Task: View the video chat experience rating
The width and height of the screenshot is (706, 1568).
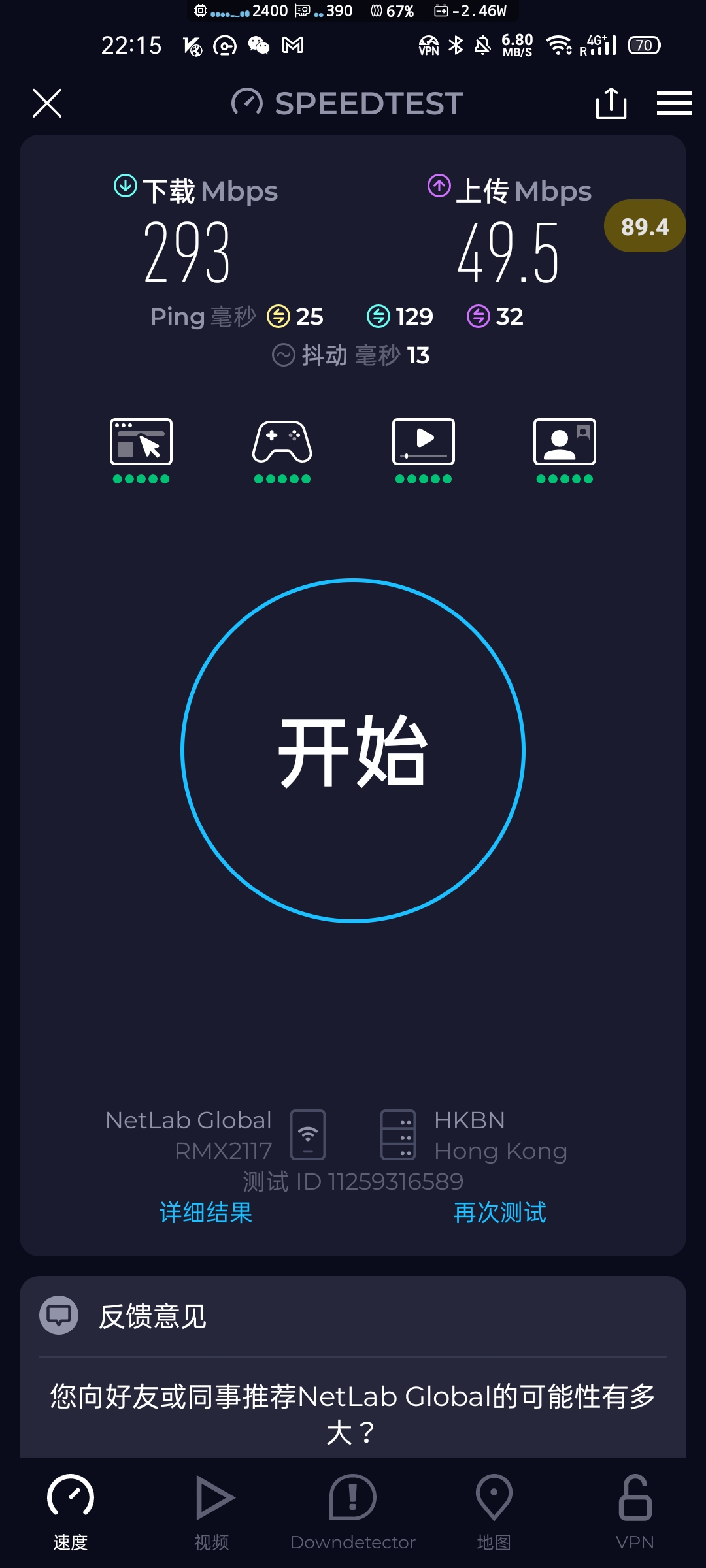Action: [x=565, y=449]
